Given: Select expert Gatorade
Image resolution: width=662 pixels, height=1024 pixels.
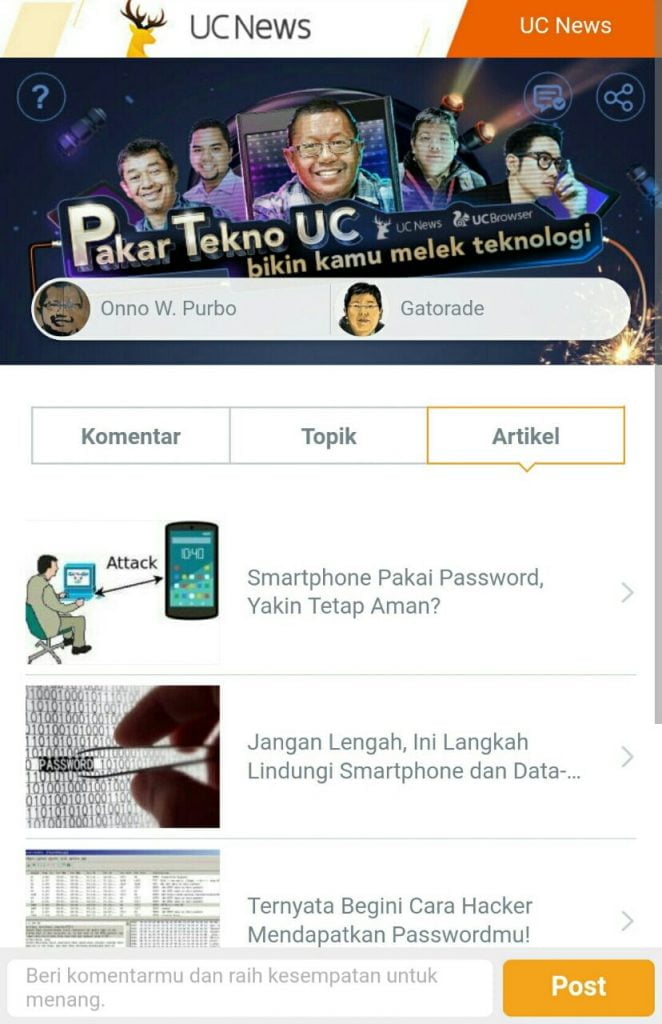Looking at the screenshot, I should pyautogui.click(x=441, y=308).
